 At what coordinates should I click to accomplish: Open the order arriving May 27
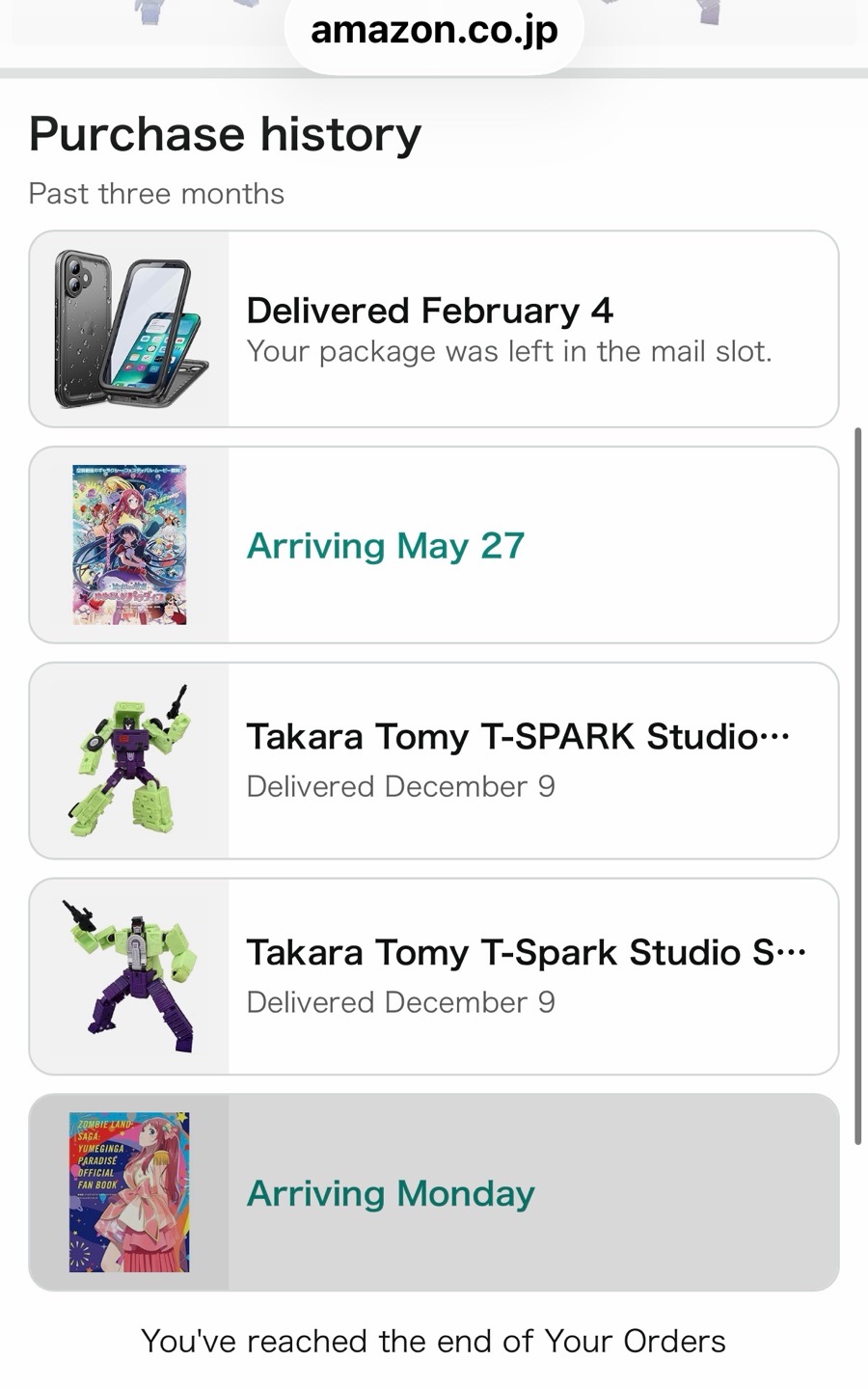434,545
